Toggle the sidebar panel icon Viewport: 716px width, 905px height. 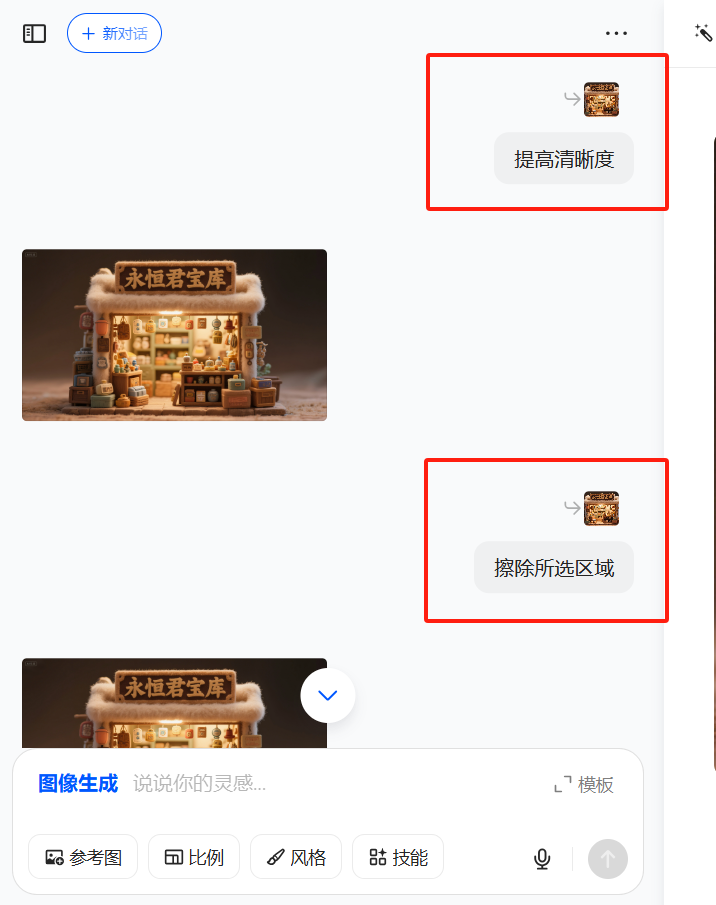[x=35, y=33]
